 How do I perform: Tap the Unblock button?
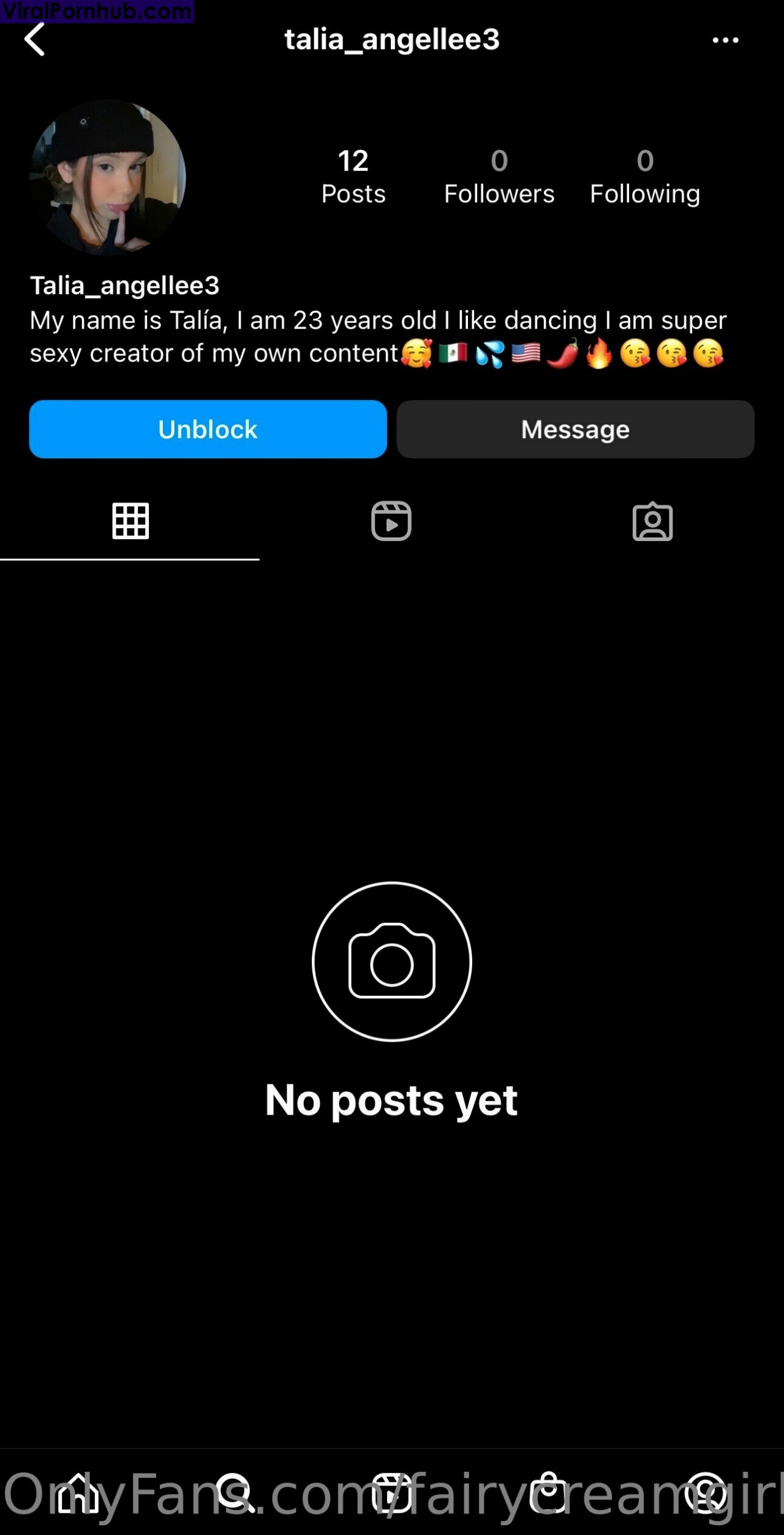pos(208,429)
